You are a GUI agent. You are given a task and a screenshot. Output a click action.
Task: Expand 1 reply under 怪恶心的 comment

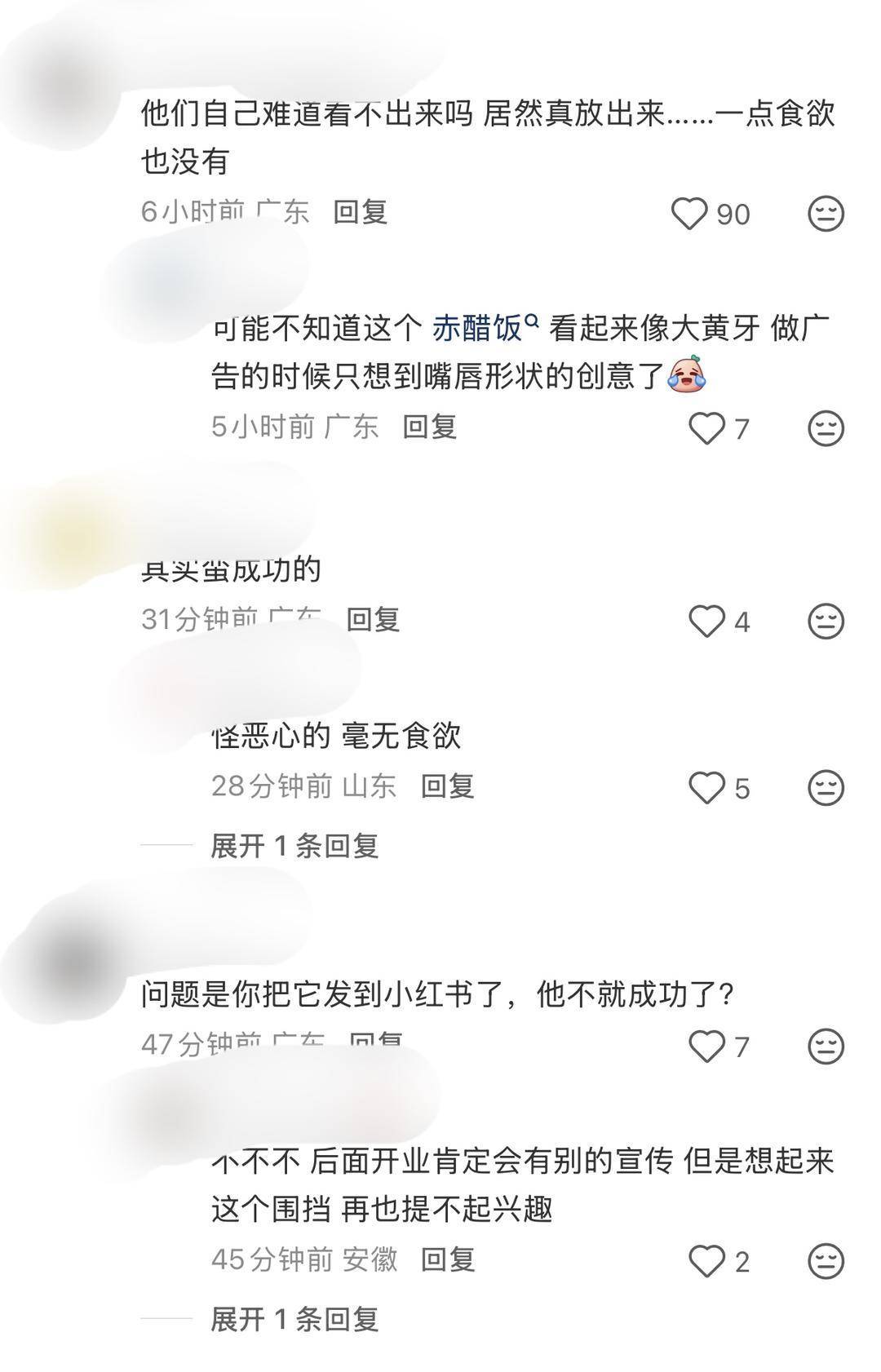pos(294,846)
